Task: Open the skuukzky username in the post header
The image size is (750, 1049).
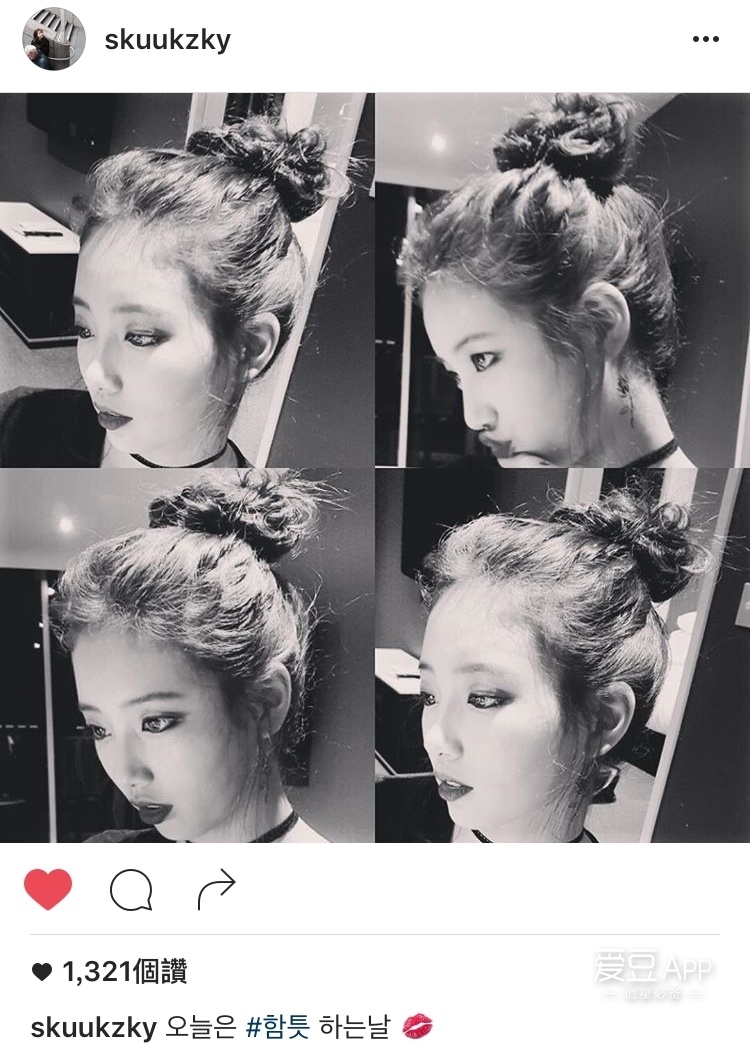Action: tap(167, 40)
